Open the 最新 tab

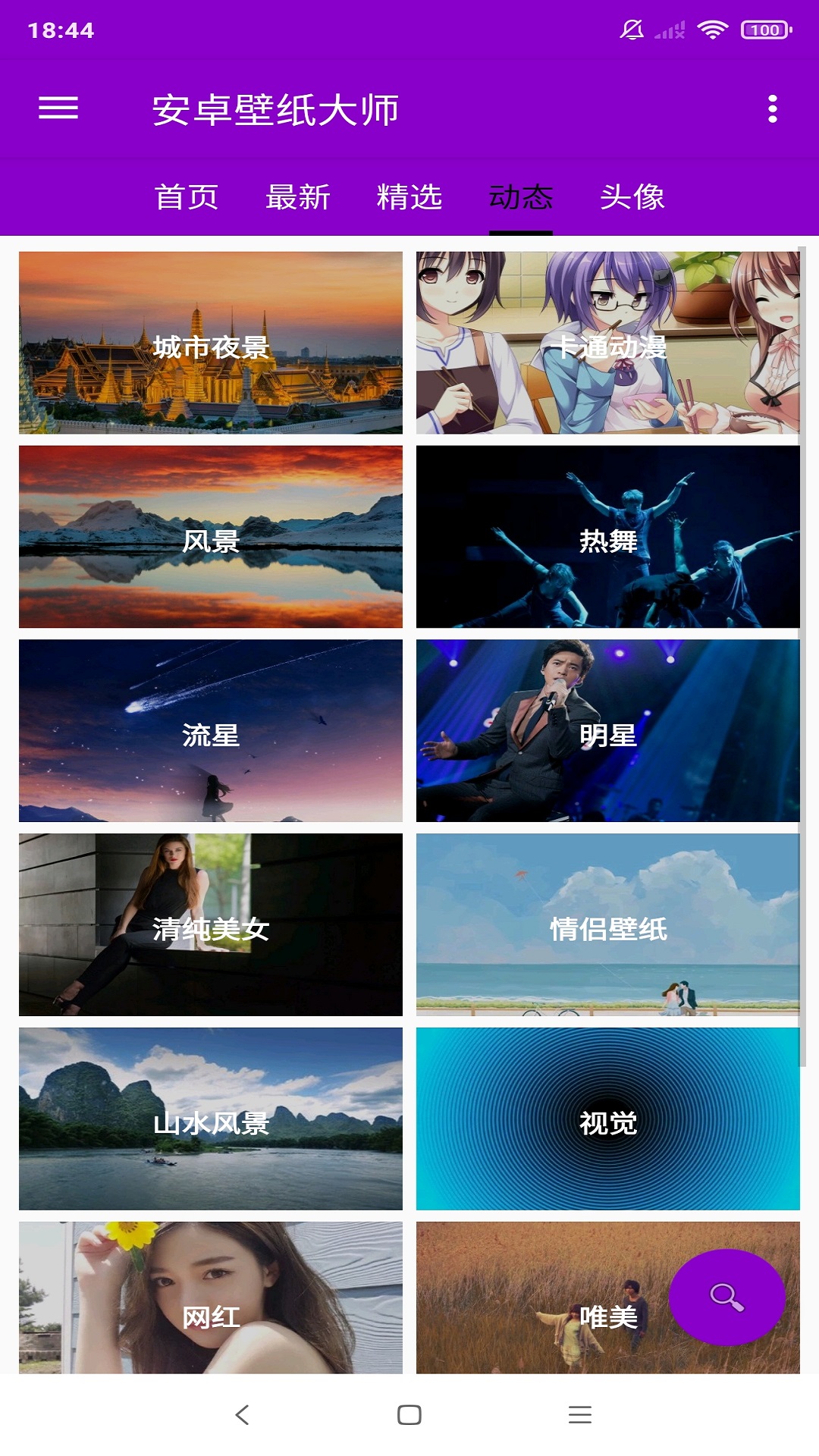tap(298, 197)
